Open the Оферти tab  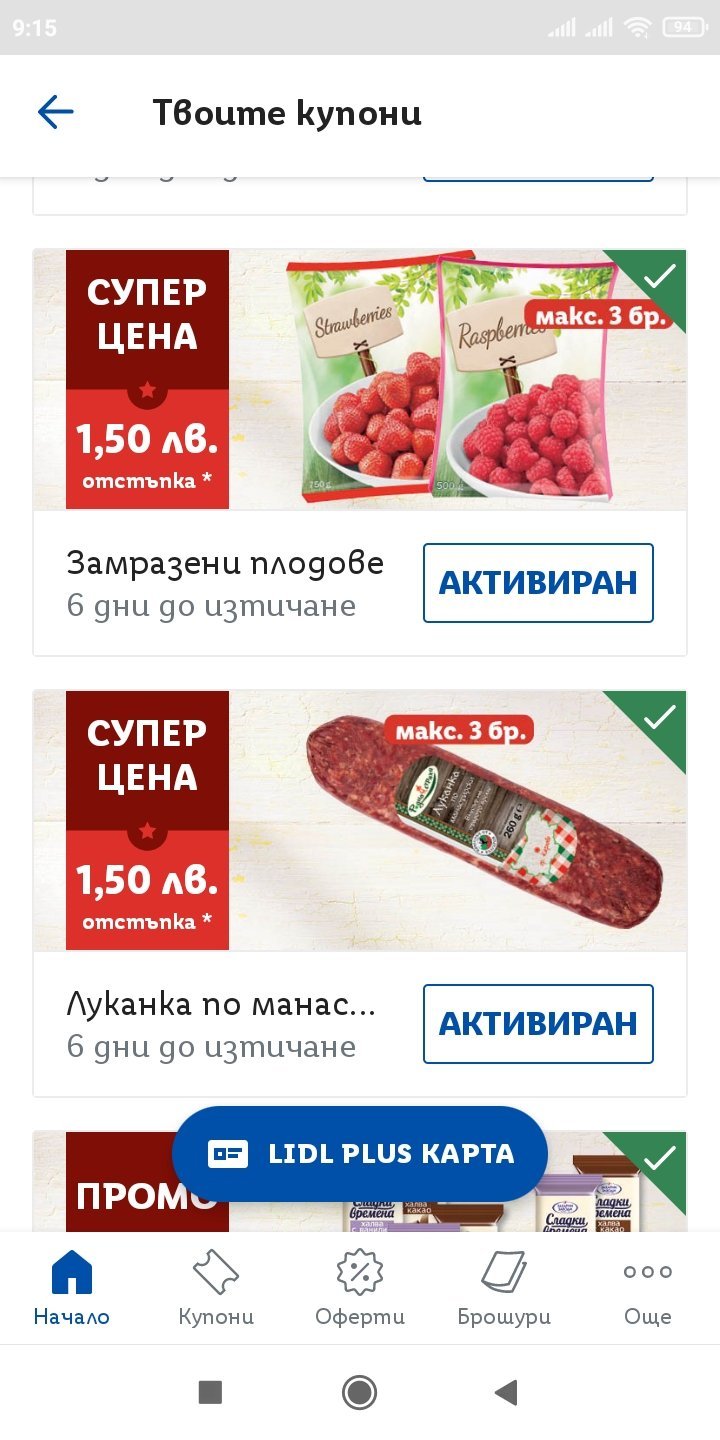(x=360, y=1288)
